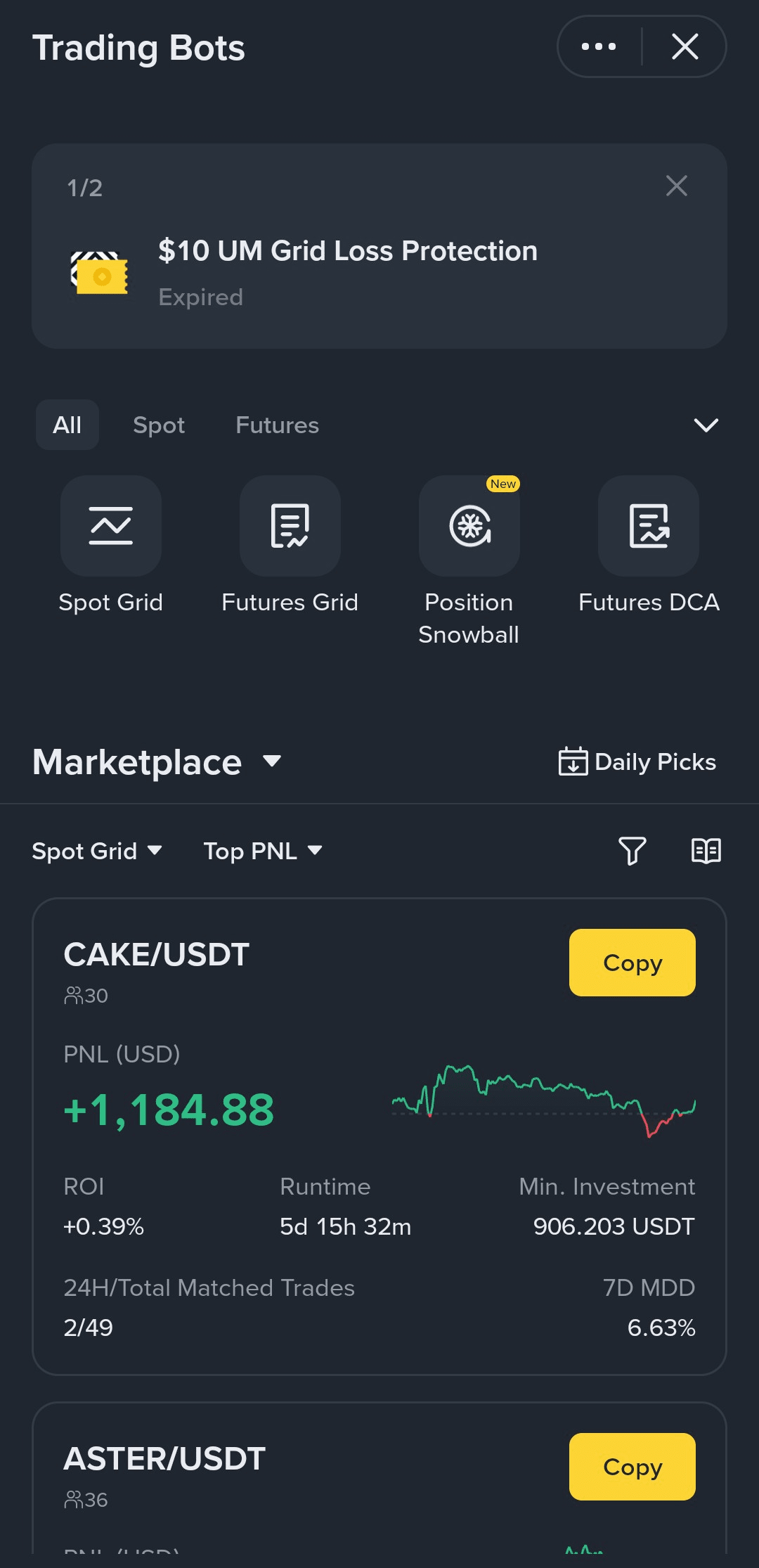The height and width of the screenshot is (1568, 759).
Task: Open the Futures DCA bot
Action: (x=648, y=527)
